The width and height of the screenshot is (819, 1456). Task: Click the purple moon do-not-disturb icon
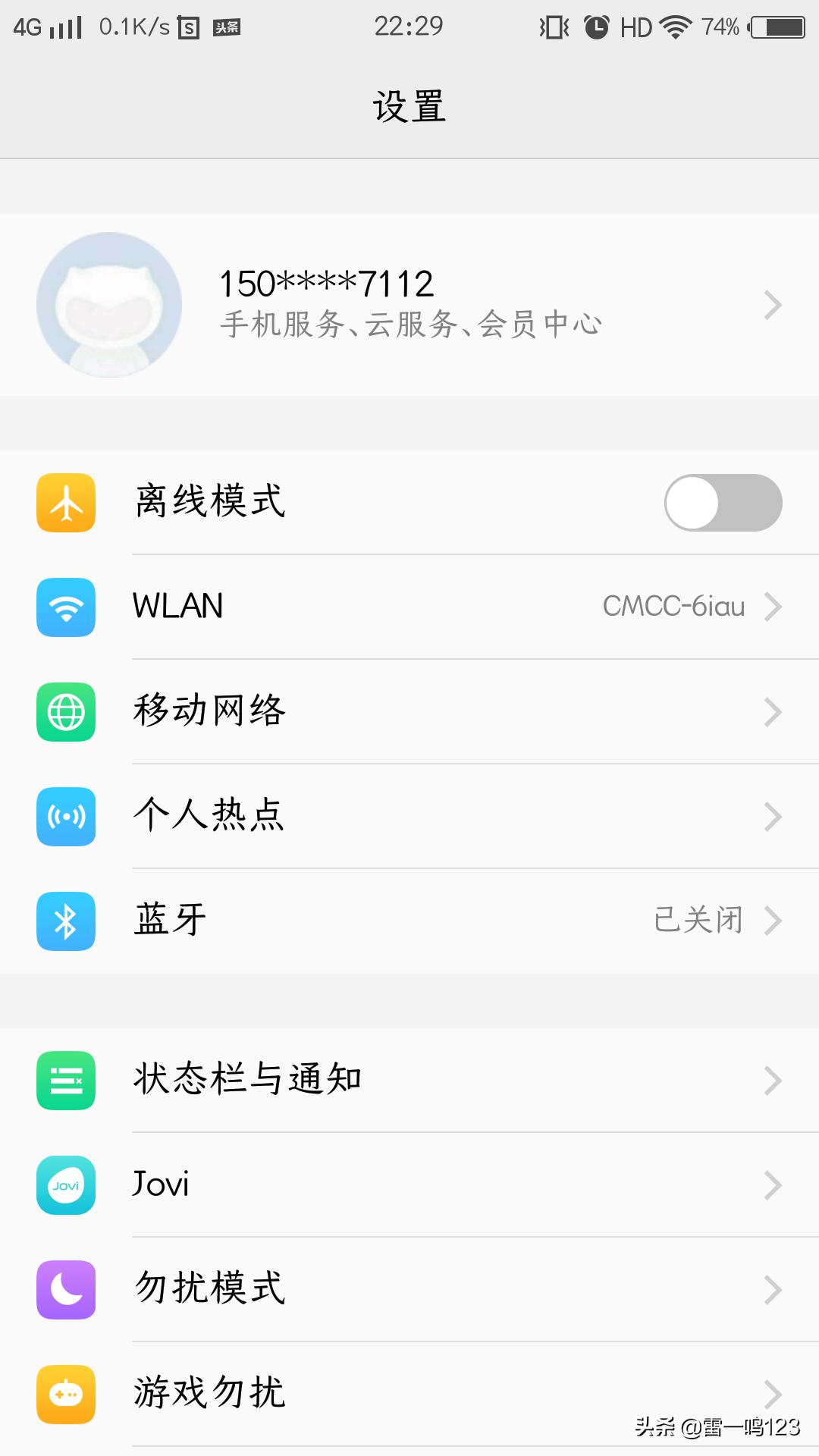66,1289
